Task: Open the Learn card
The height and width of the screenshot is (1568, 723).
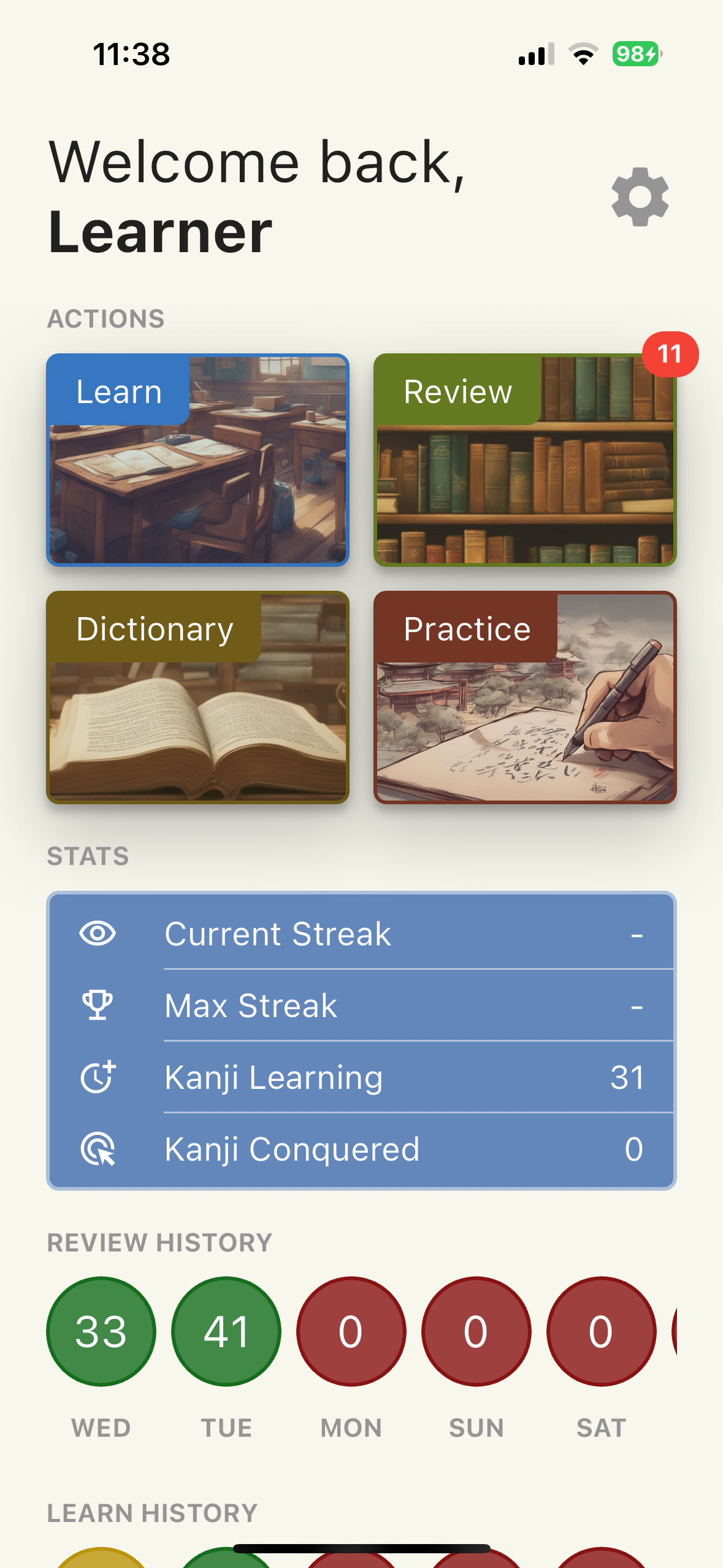Action: click(x=197, y=460)
